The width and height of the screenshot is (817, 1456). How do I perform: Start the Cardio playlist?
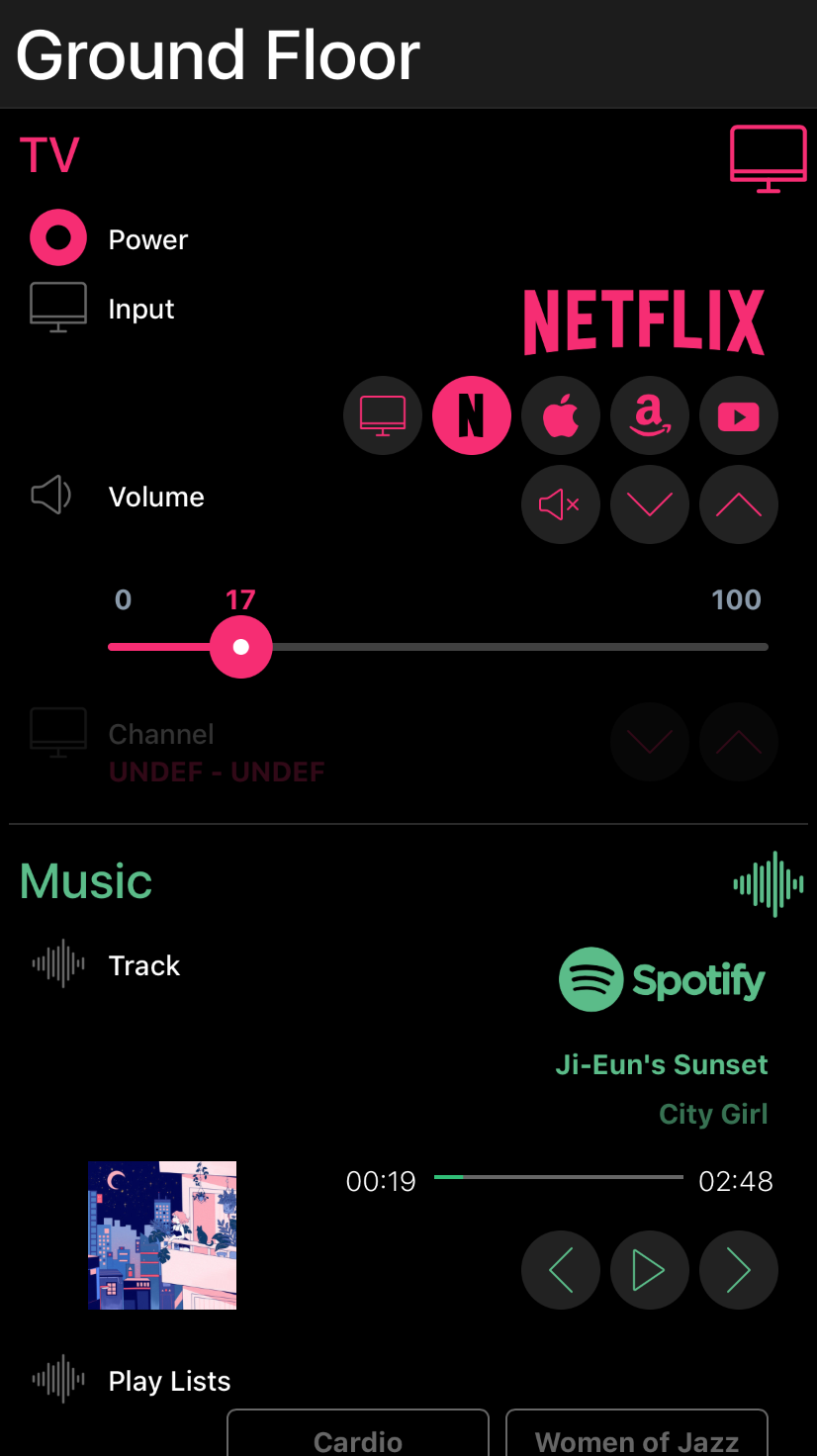point(358,1436)
